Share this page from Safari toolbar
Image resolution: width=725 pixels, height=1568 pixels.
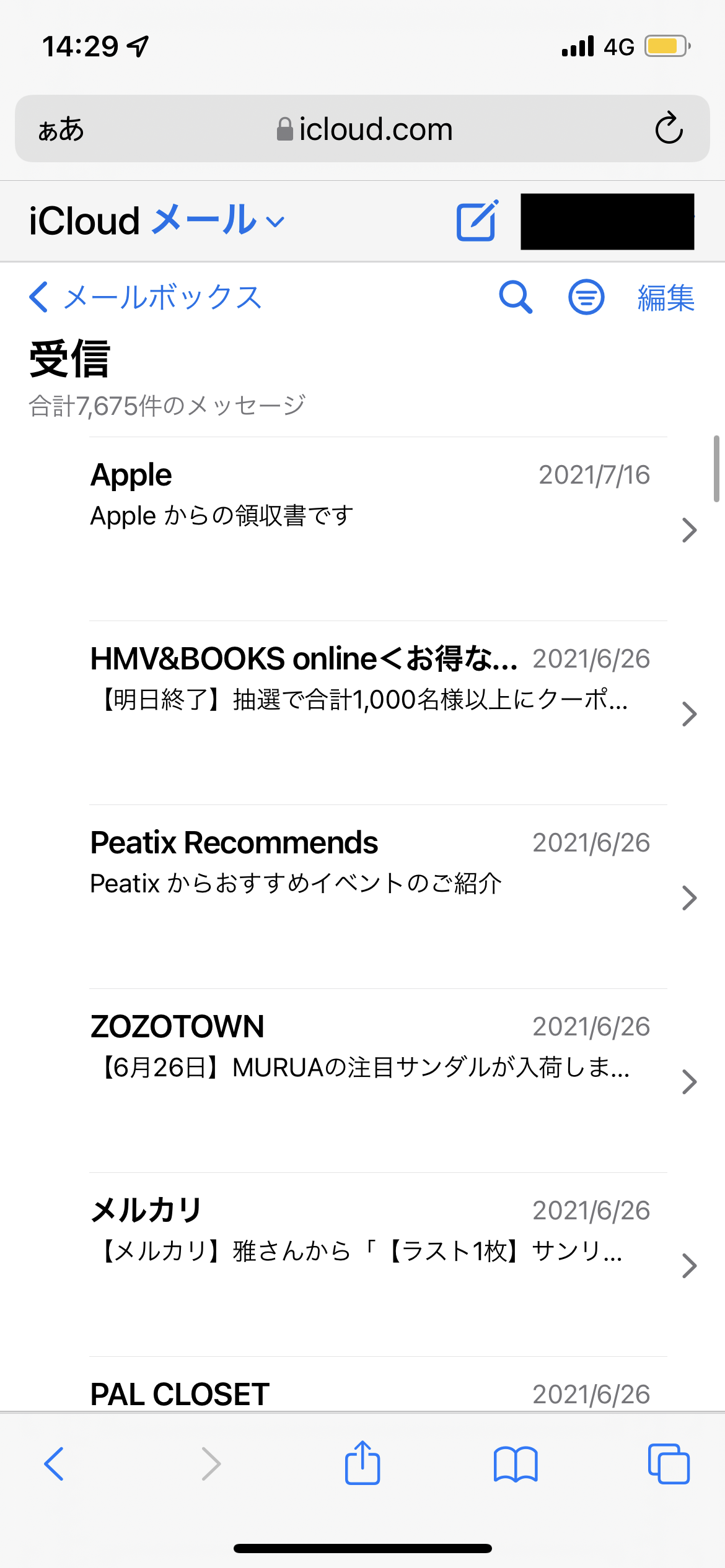click(x=362, y=1464)
